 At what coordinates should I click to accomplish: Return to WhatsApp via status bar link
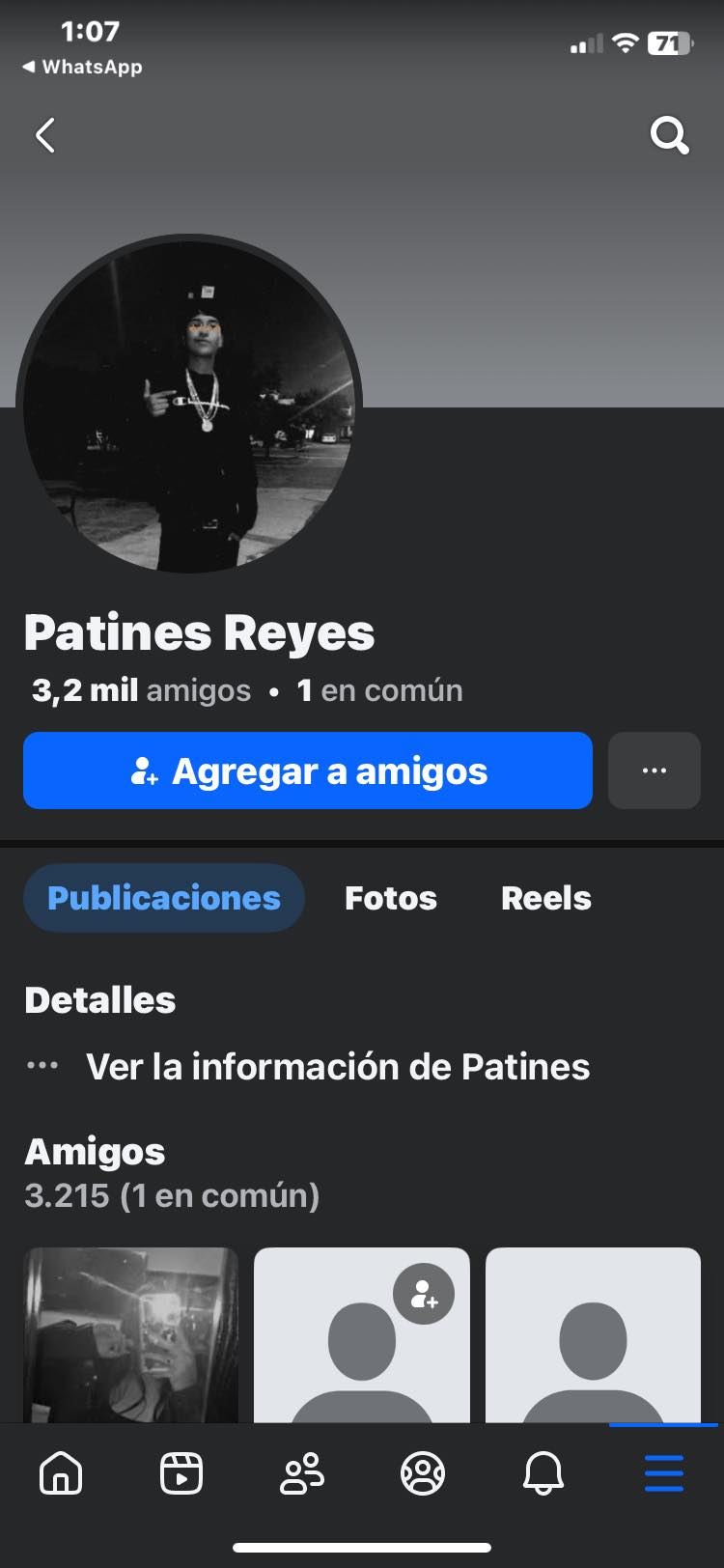click(x=82, y=67)
